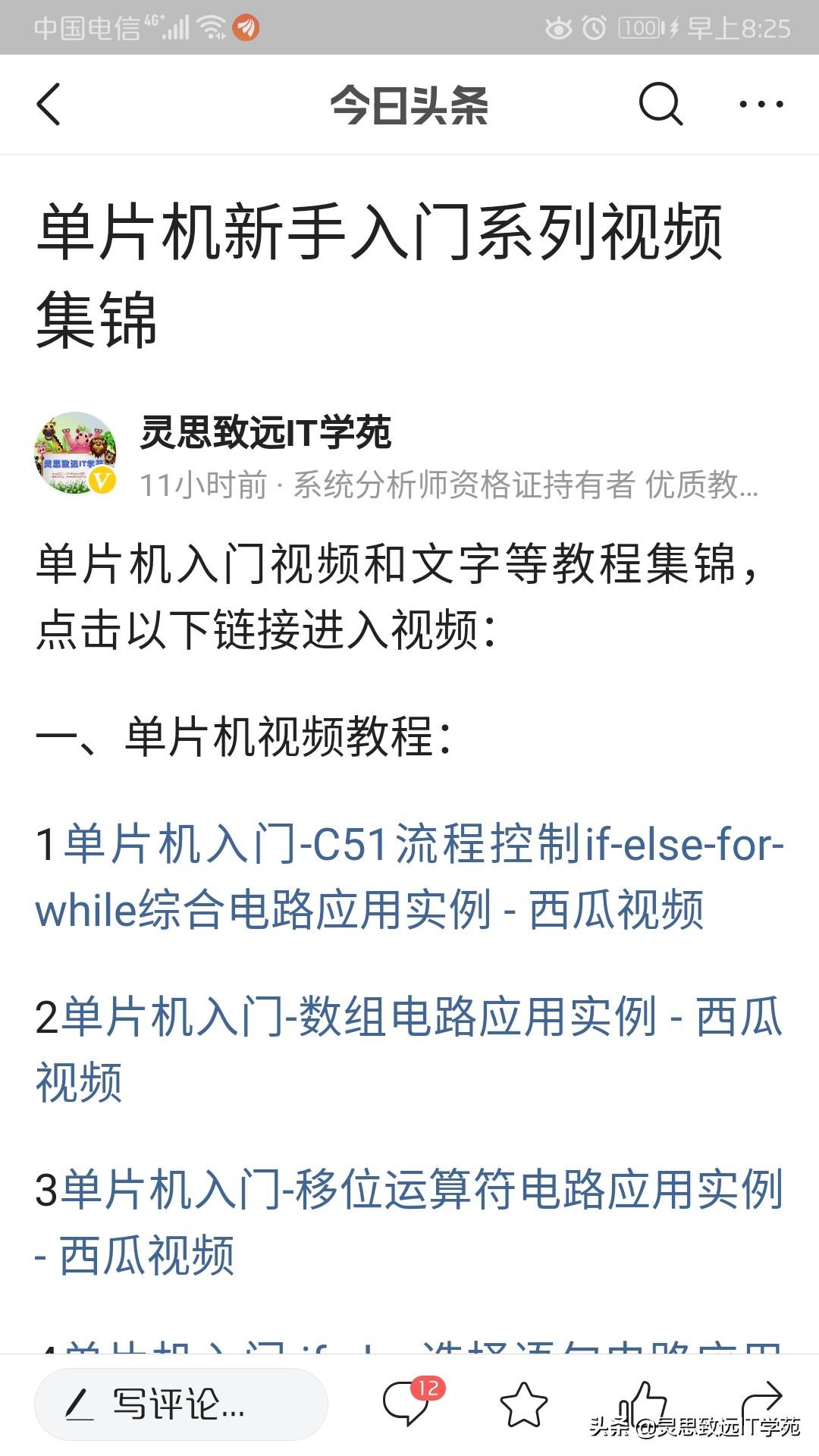This screenshot has width=819, height=1456.
Task: Bookmark this article with the star
Action: (523, 1404)
